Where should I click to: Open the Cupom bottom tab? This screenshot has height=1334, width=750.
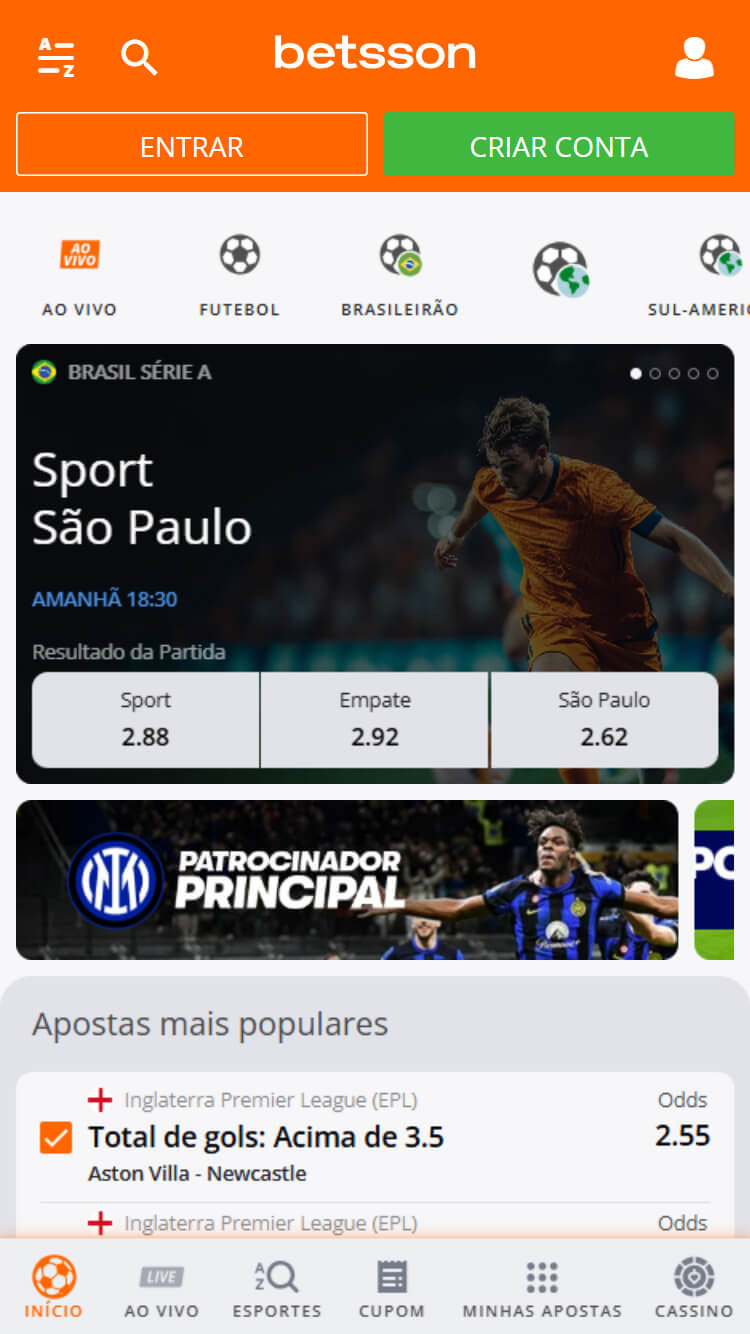tap(392, 1288)
